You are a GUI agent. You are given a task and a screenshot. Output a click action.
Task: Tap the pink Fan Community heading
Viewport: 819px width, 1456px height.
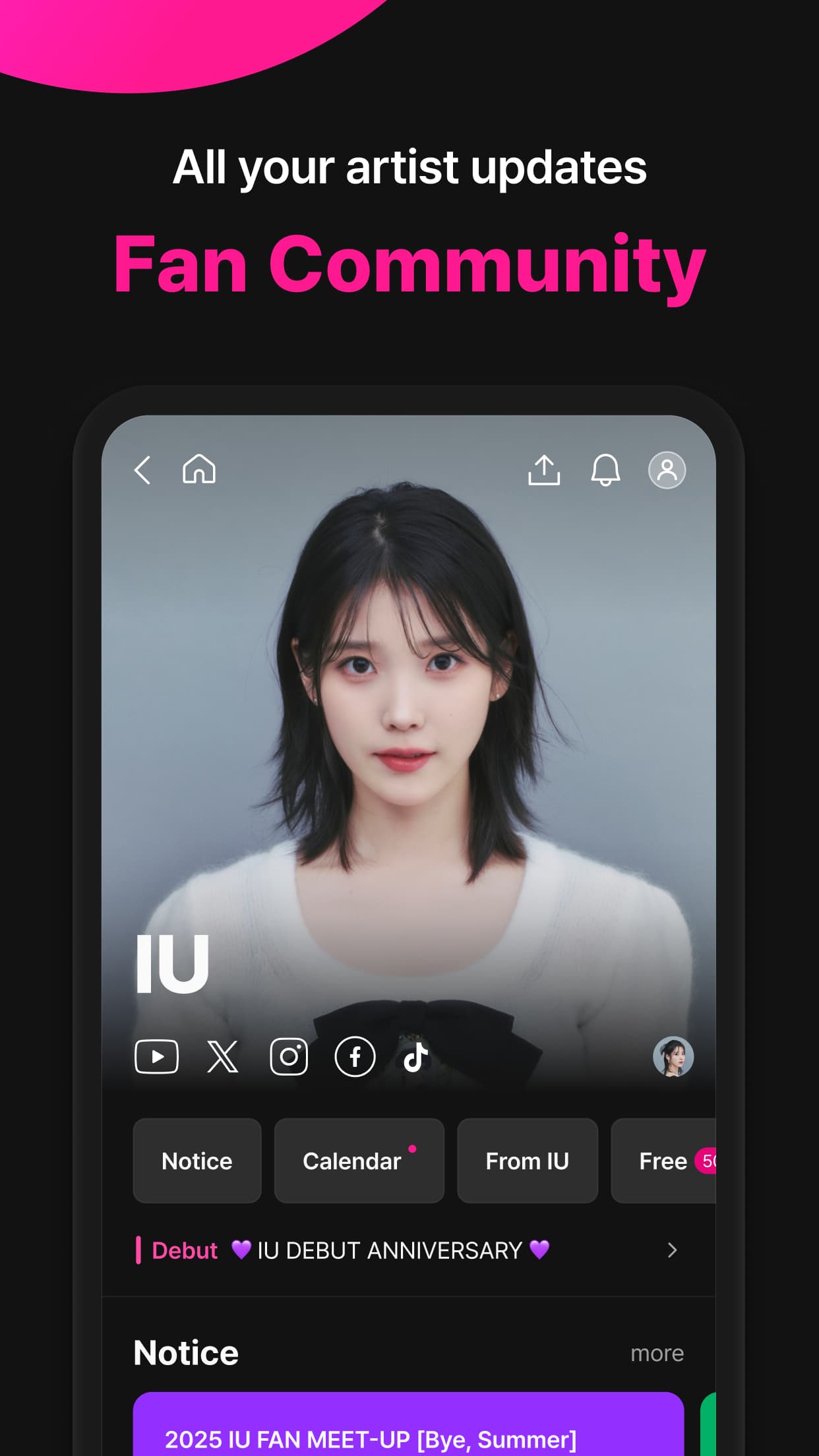(x=409, y=262)
